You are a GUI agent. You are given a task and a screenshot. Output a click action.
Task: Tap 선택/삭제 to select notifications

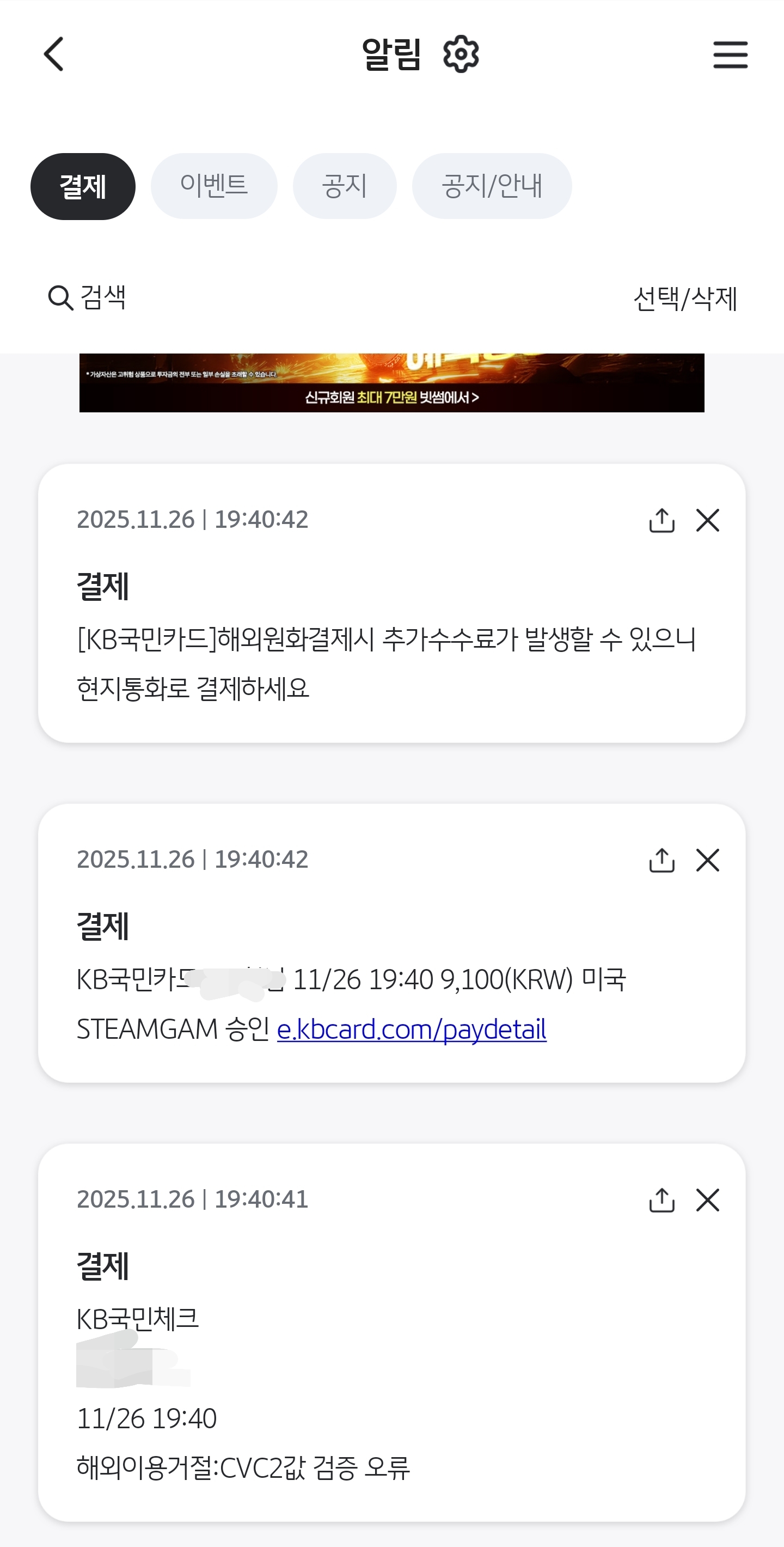click(685, 299)
